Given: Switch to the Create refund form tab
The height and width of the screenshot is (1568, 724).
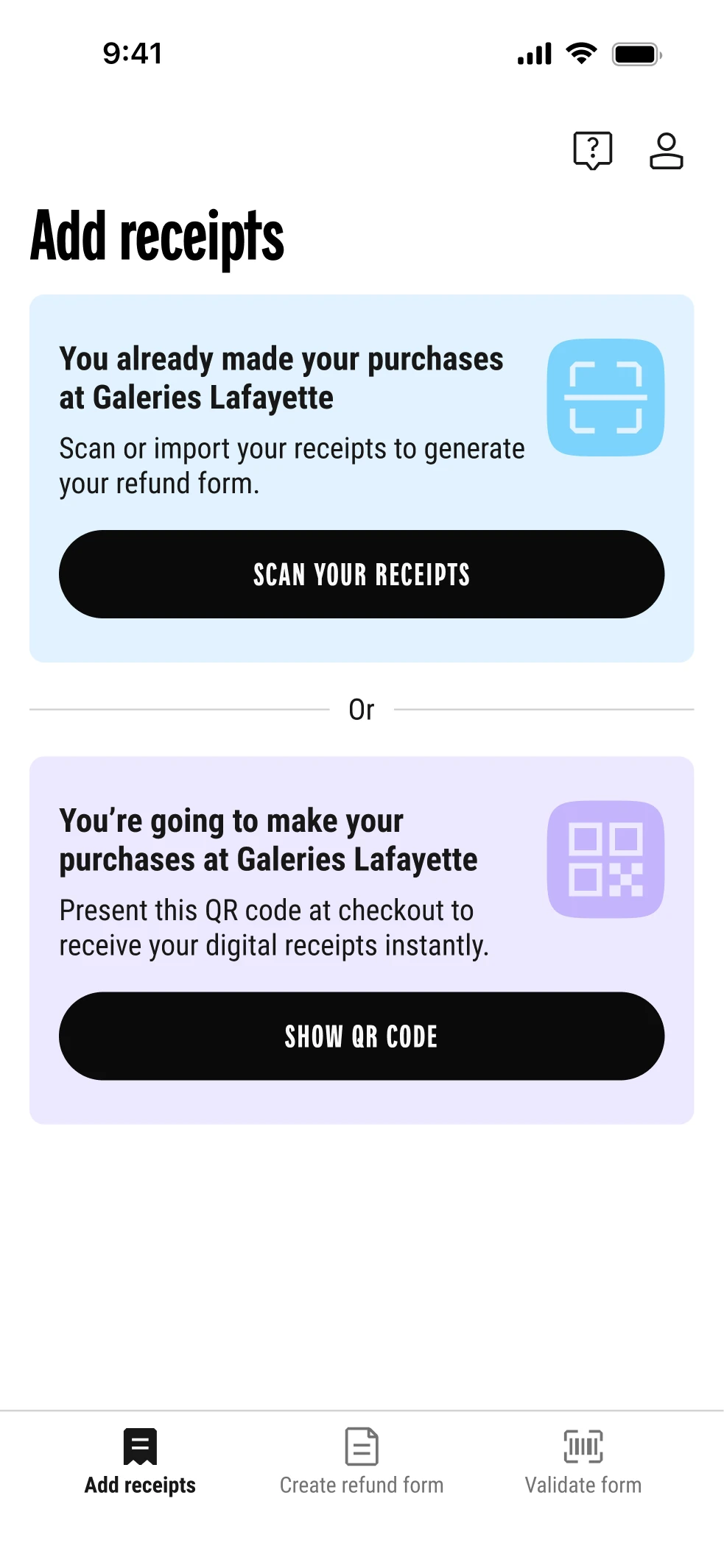Looking at the screenshot, I should (362, 1463).
